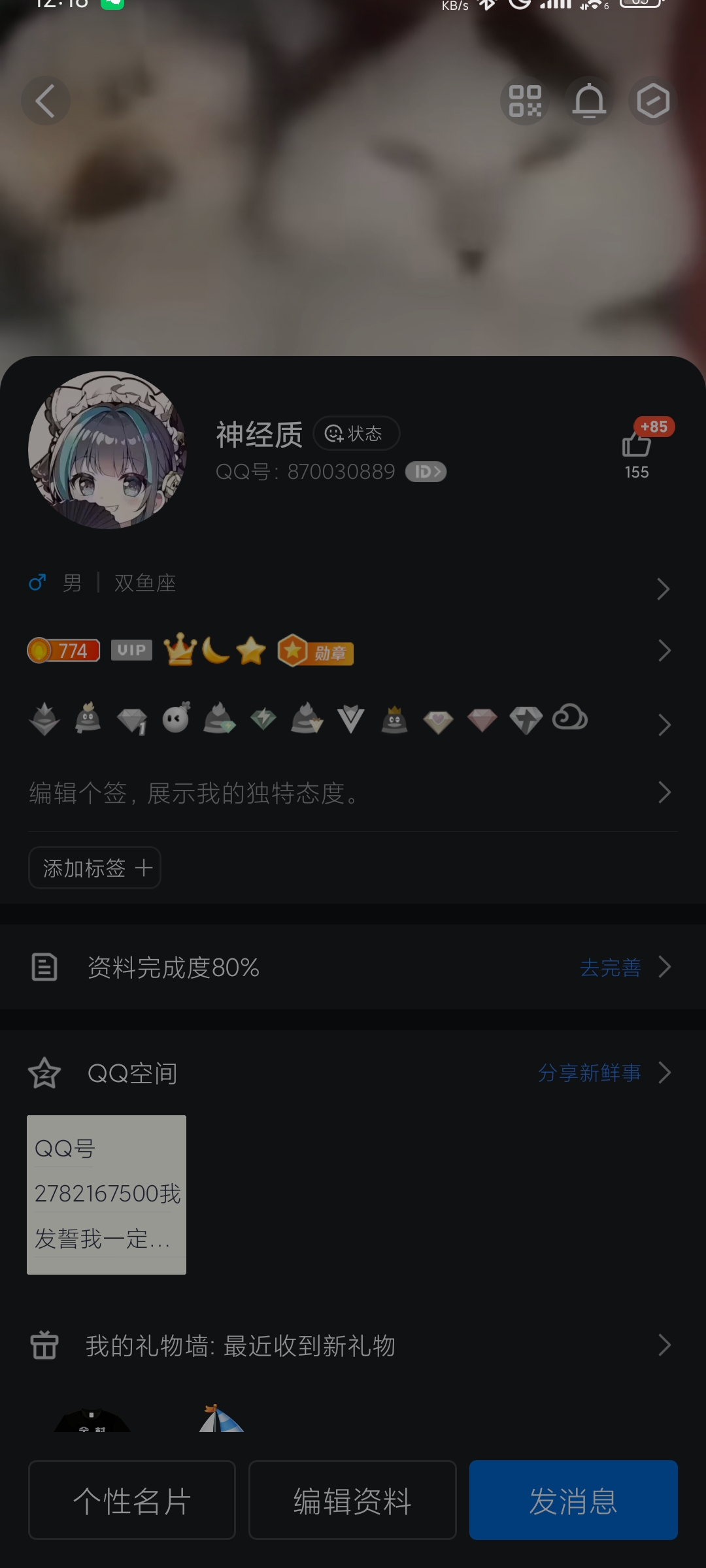The image size is (706, 1568).
Task: Open the hexagon settings icon
Action: [x=652, y=101]
